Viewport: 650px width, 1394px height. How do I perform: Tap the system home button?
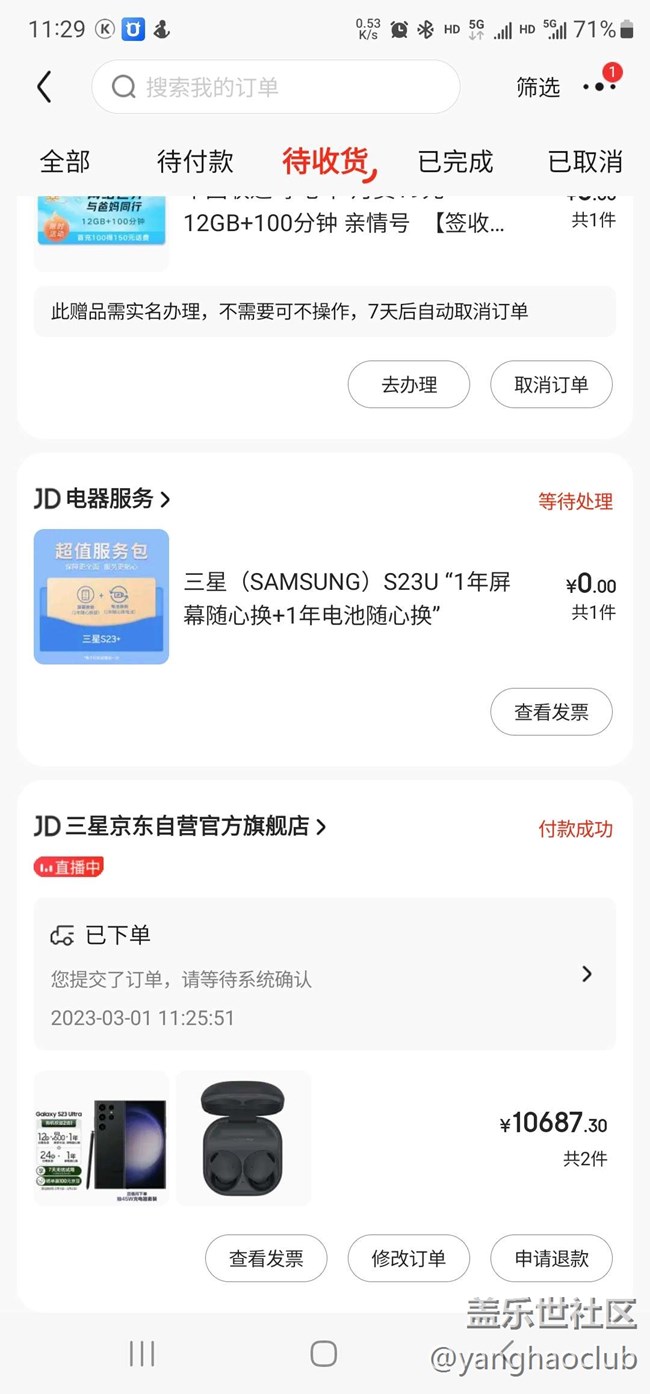click(x=323, y=1354)
